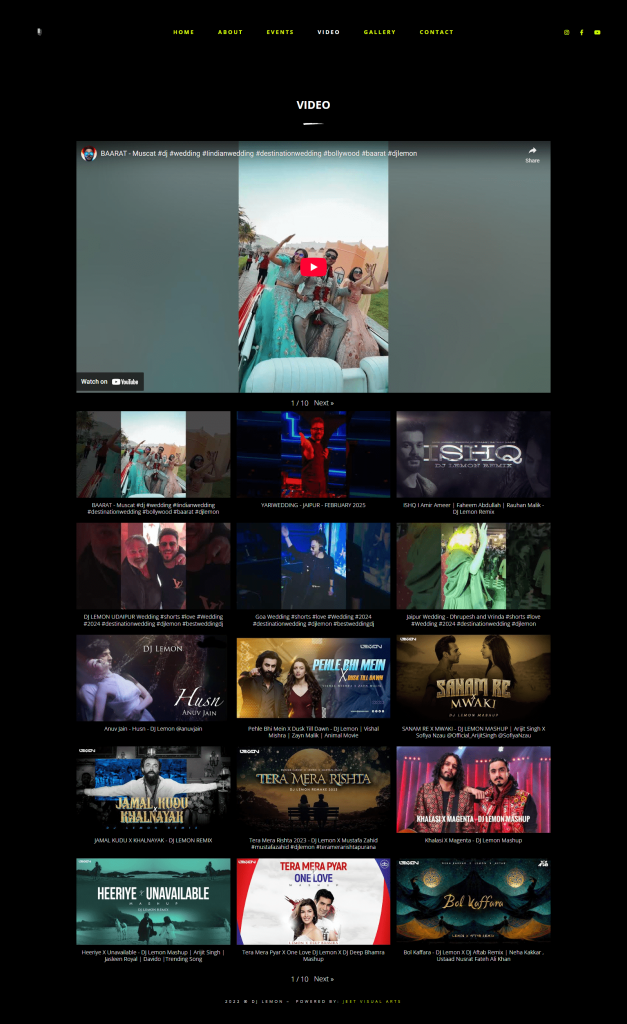The width and height of the screenshot is (627, 1024).
Task: Select the Husn Anuv Jain video
Action: point(153,677)
